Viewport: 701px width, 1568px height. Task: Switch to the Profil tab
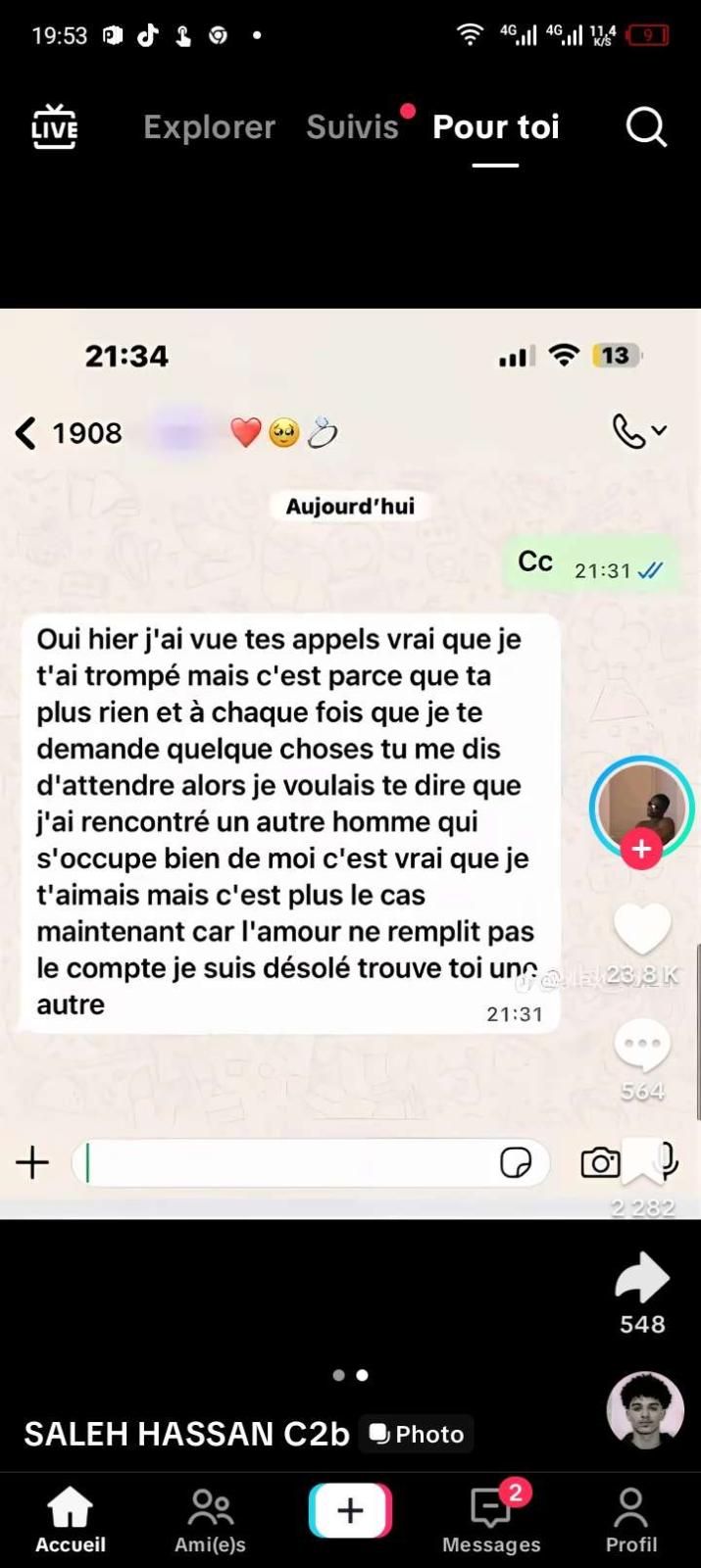coord(630,1519)
